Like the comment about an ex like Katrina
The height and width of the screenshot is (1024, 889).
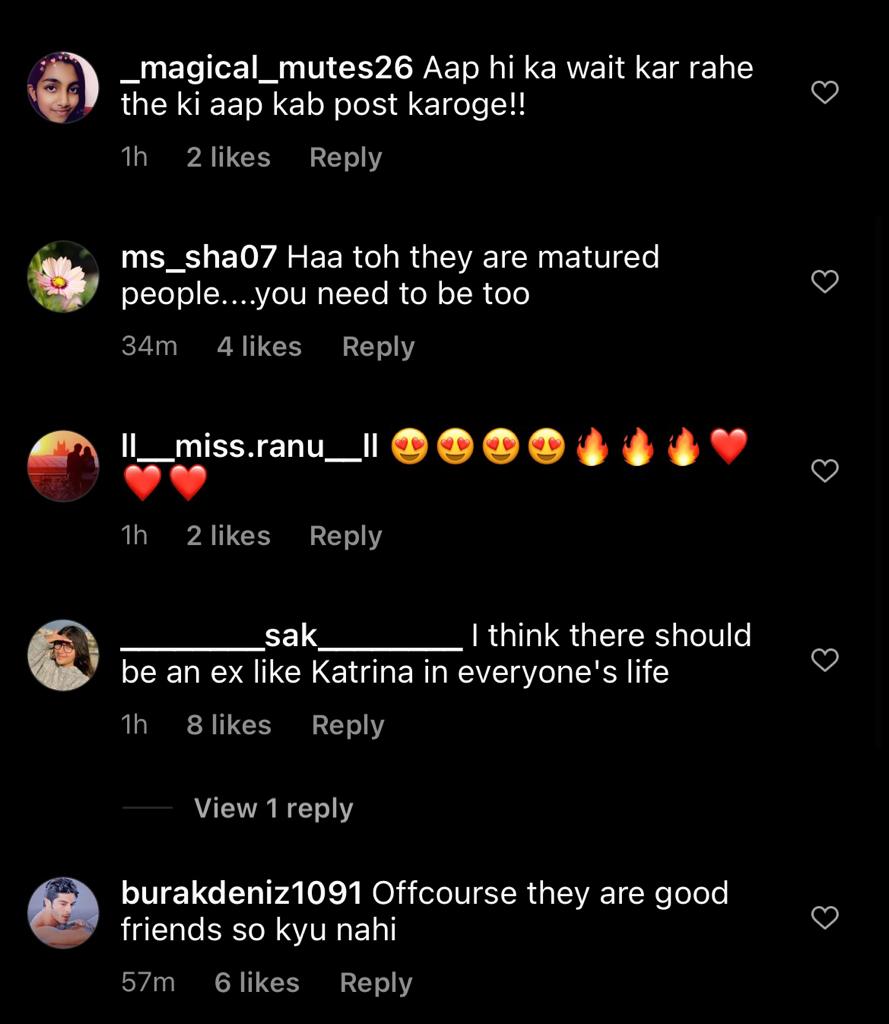click(824, 660)
